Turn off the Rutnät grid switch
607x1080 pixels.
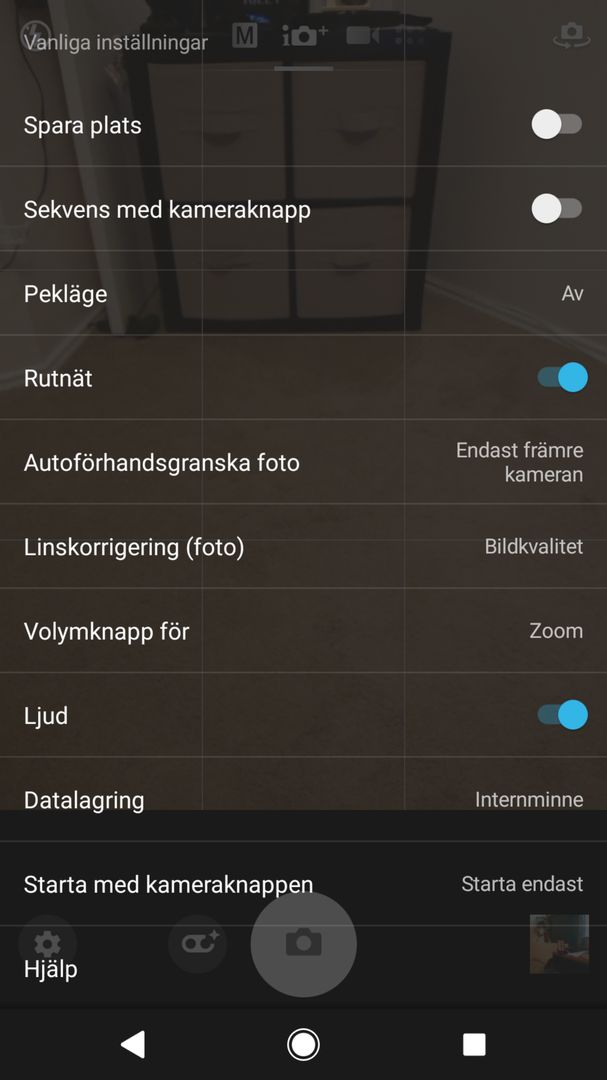click(562, 377)
